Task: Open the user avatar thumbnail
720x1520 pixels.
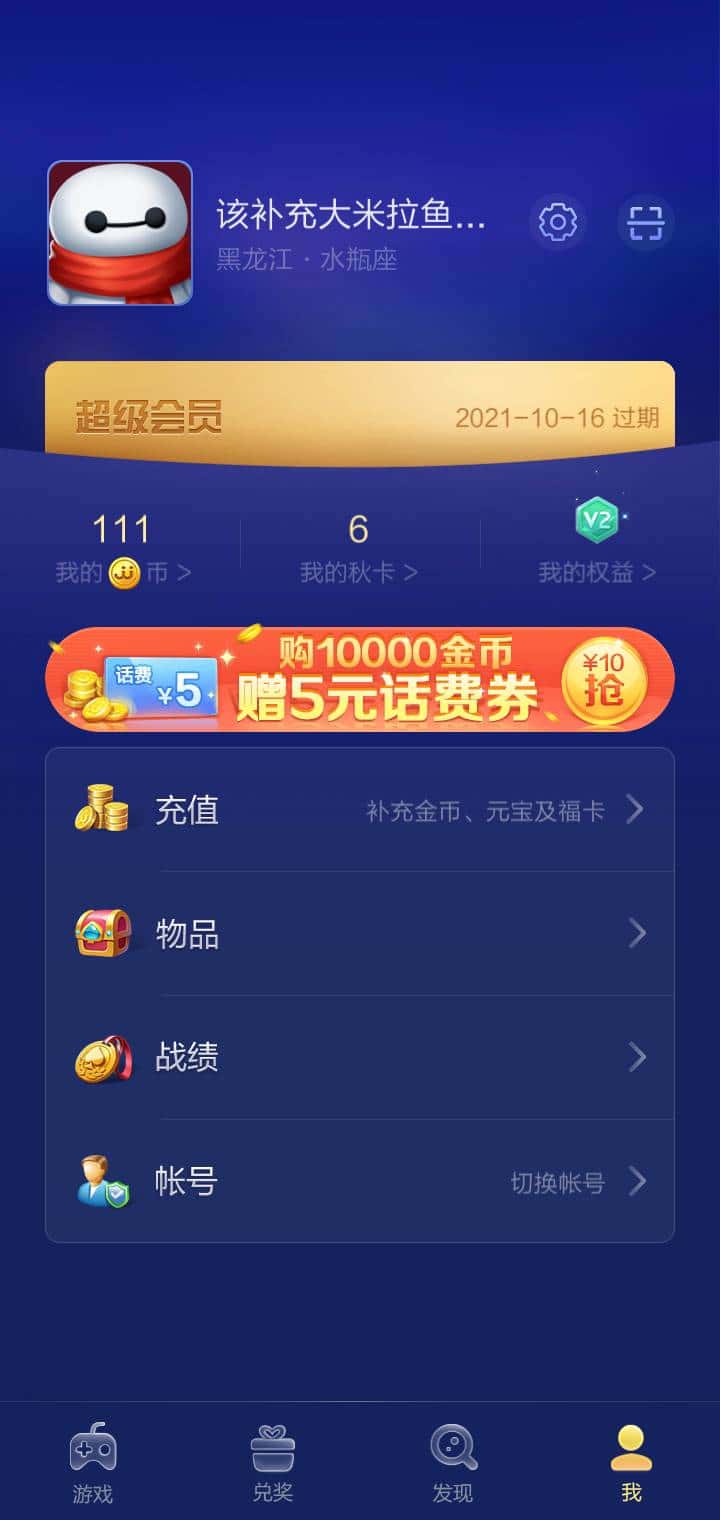Action: [120, 232]
